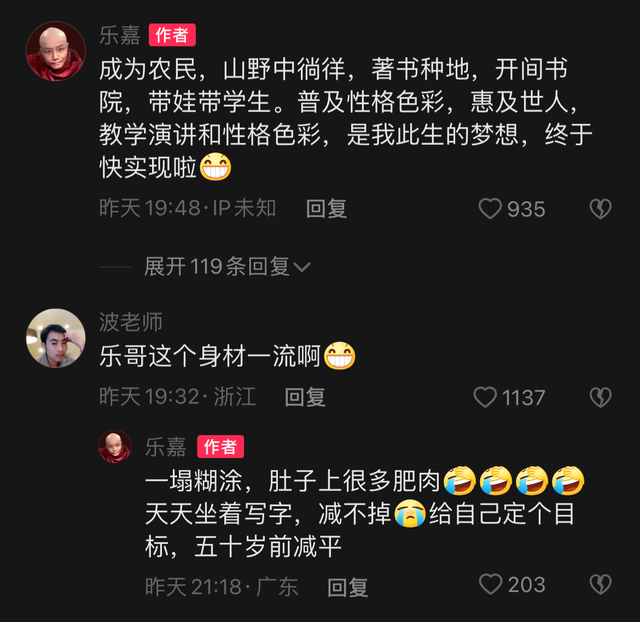Like 波老师's comment with 1137 likes
Image resolution: width=640 pixels, height=622 pixels.
click(x=485, y=397)
